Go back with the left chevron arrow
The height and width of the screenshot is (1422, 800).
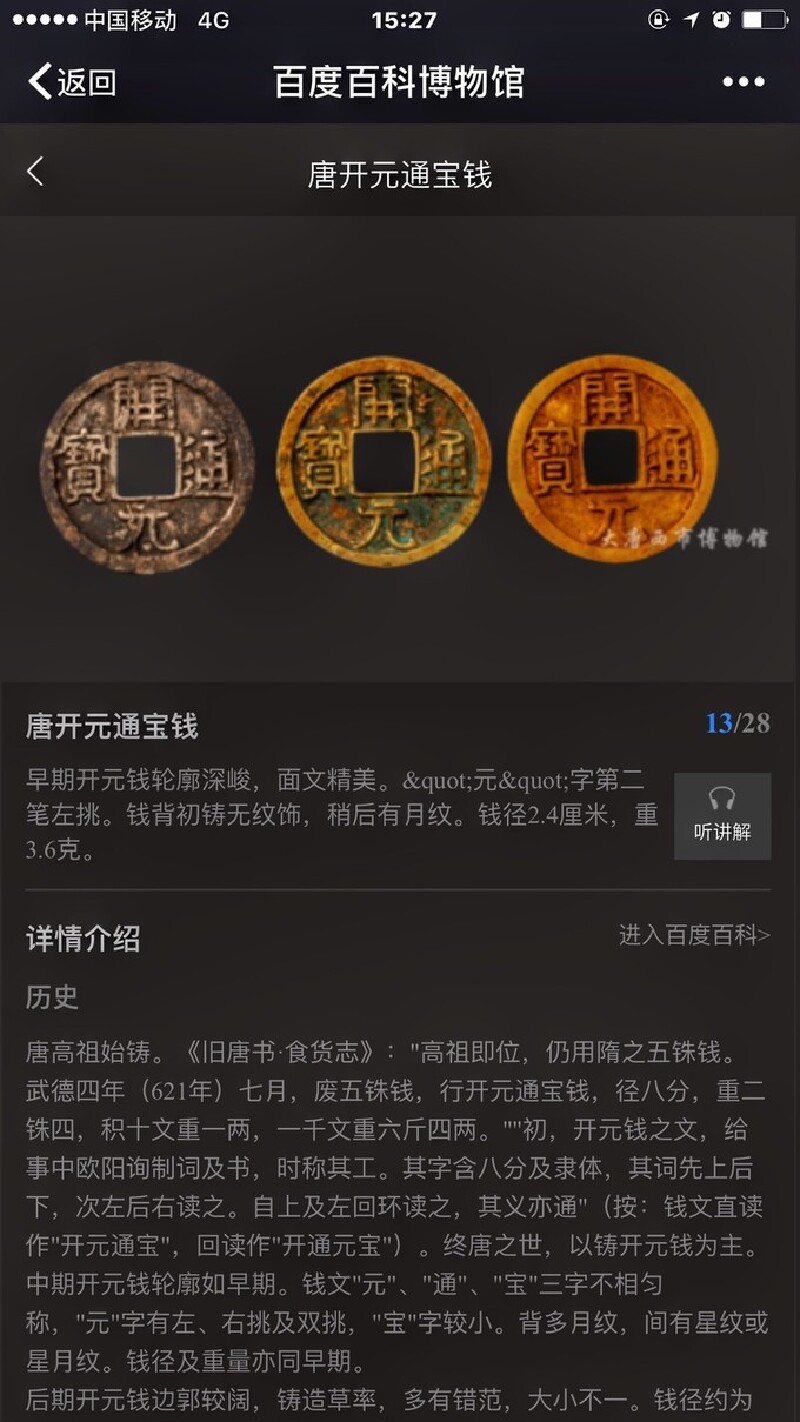pyautogui.click(x=36, y=172)
